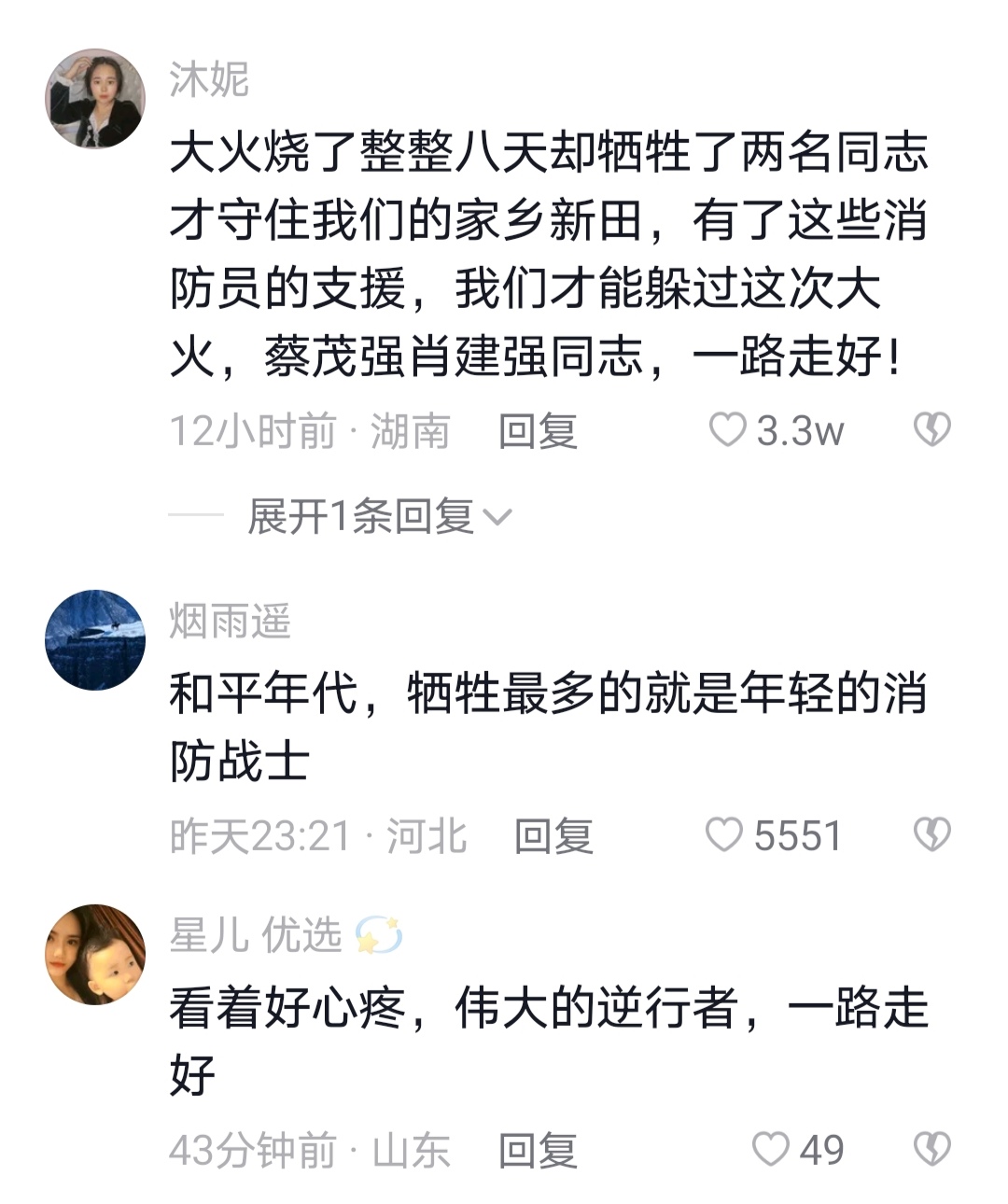Reply to 星儿 优选's comment
Viewport: 1008px width, 1204px height.
tap(538, 1150)
